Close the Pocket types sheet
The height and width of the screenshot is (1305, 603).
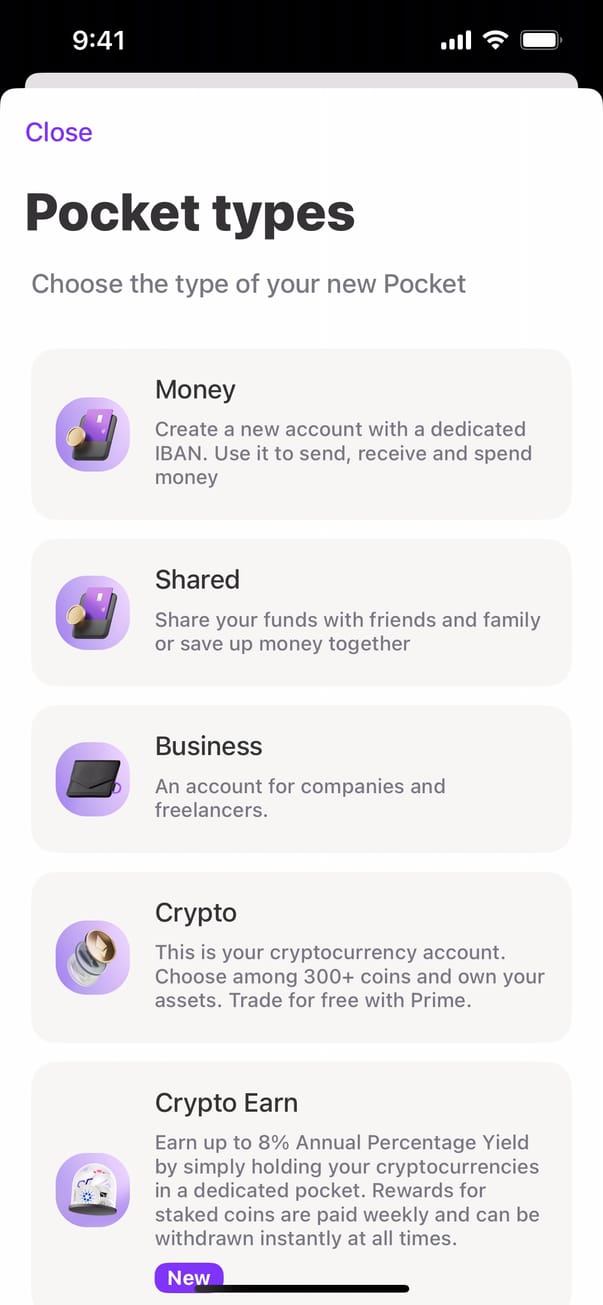point(59,132)
